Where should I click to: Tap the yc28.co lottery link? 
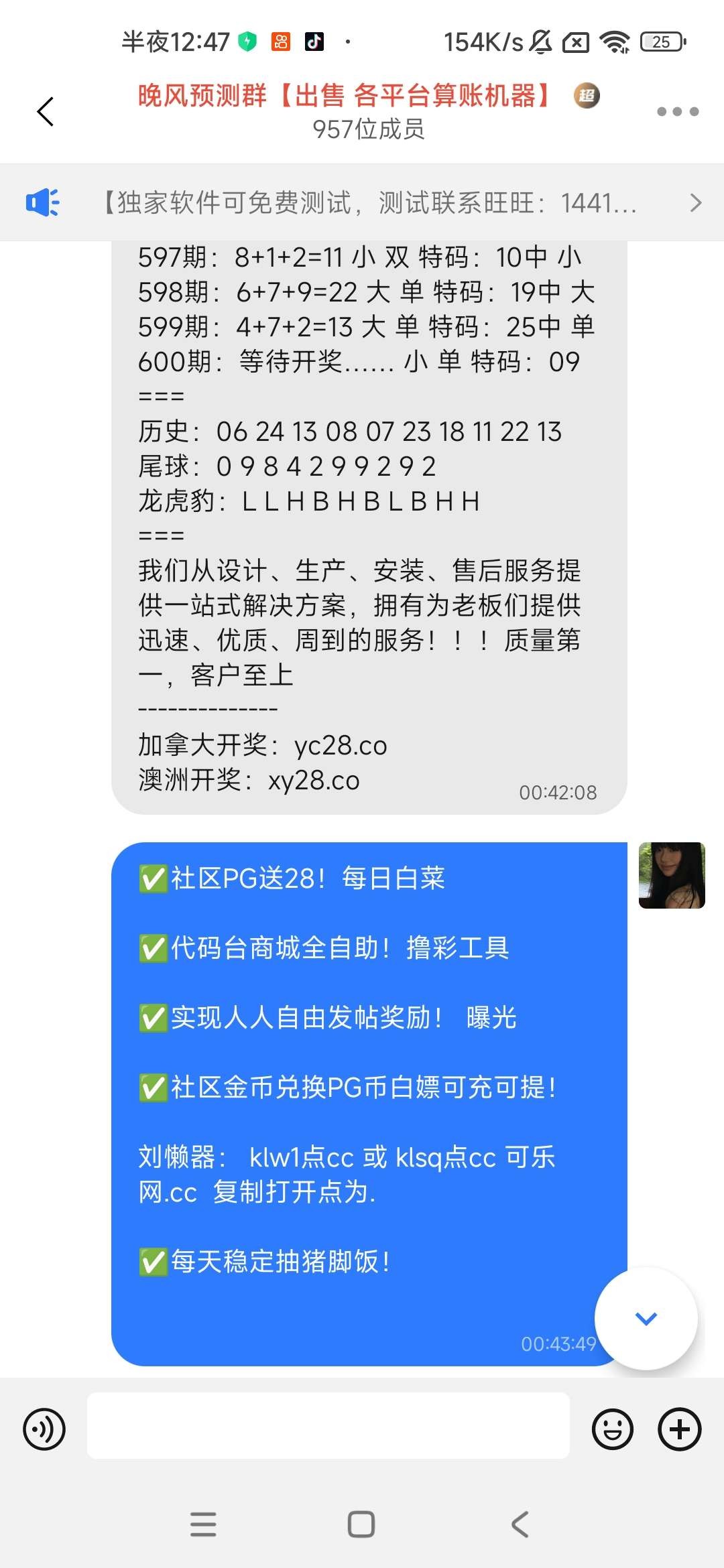click(341, 746)
